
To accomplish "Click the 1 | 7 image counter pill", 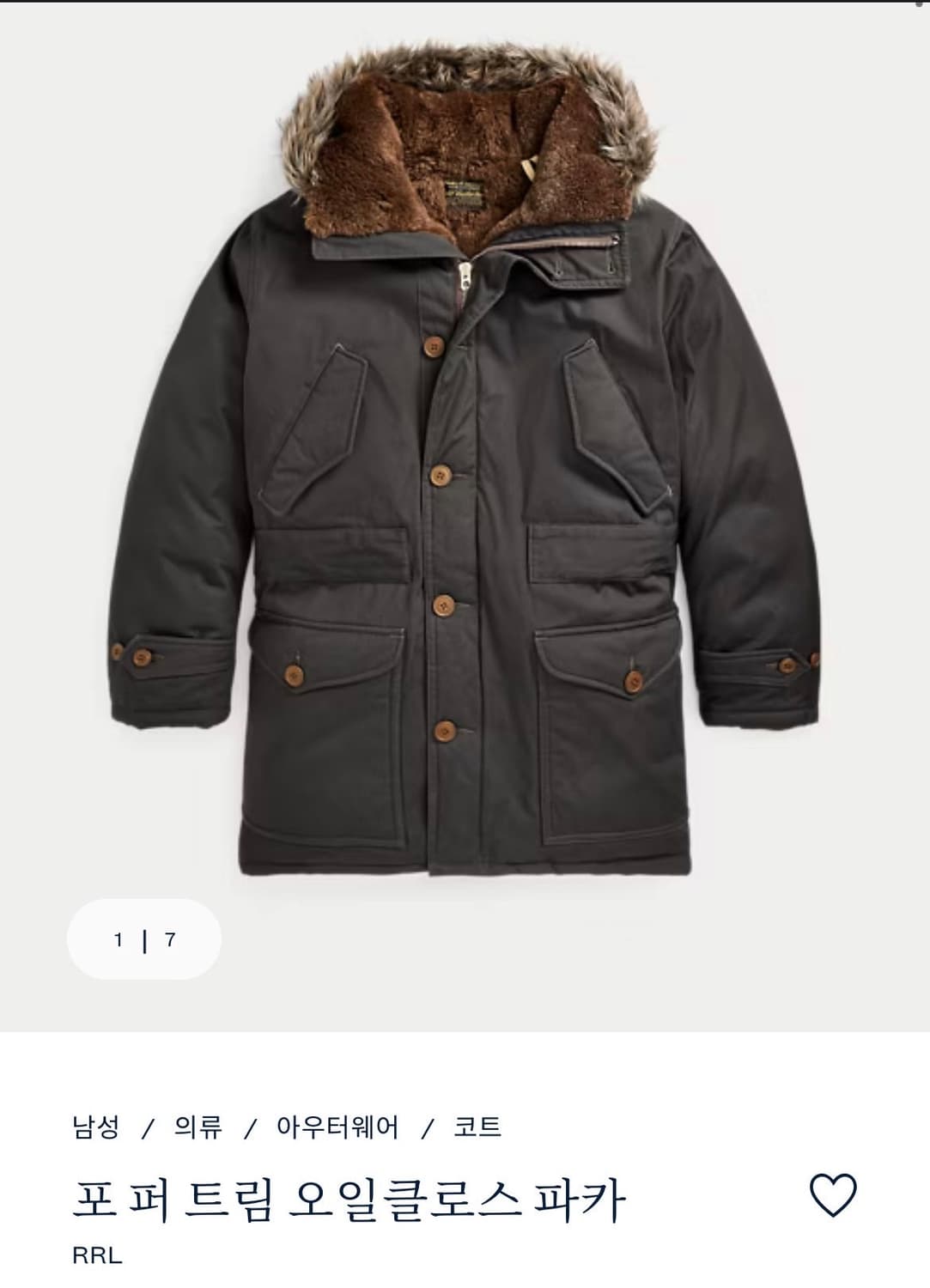I will pyautogui.click(x=145, y=940).
